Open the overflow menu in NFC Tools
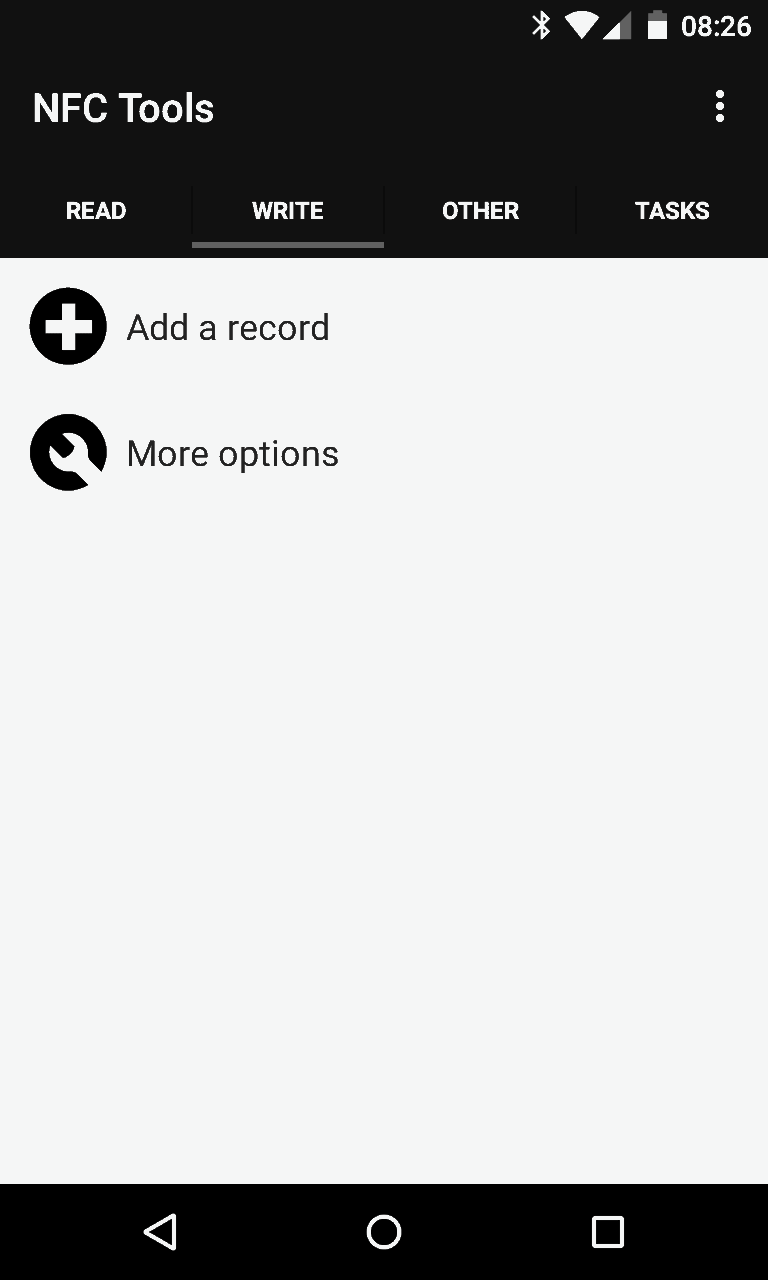768x1280 pixels. (719, 106)
